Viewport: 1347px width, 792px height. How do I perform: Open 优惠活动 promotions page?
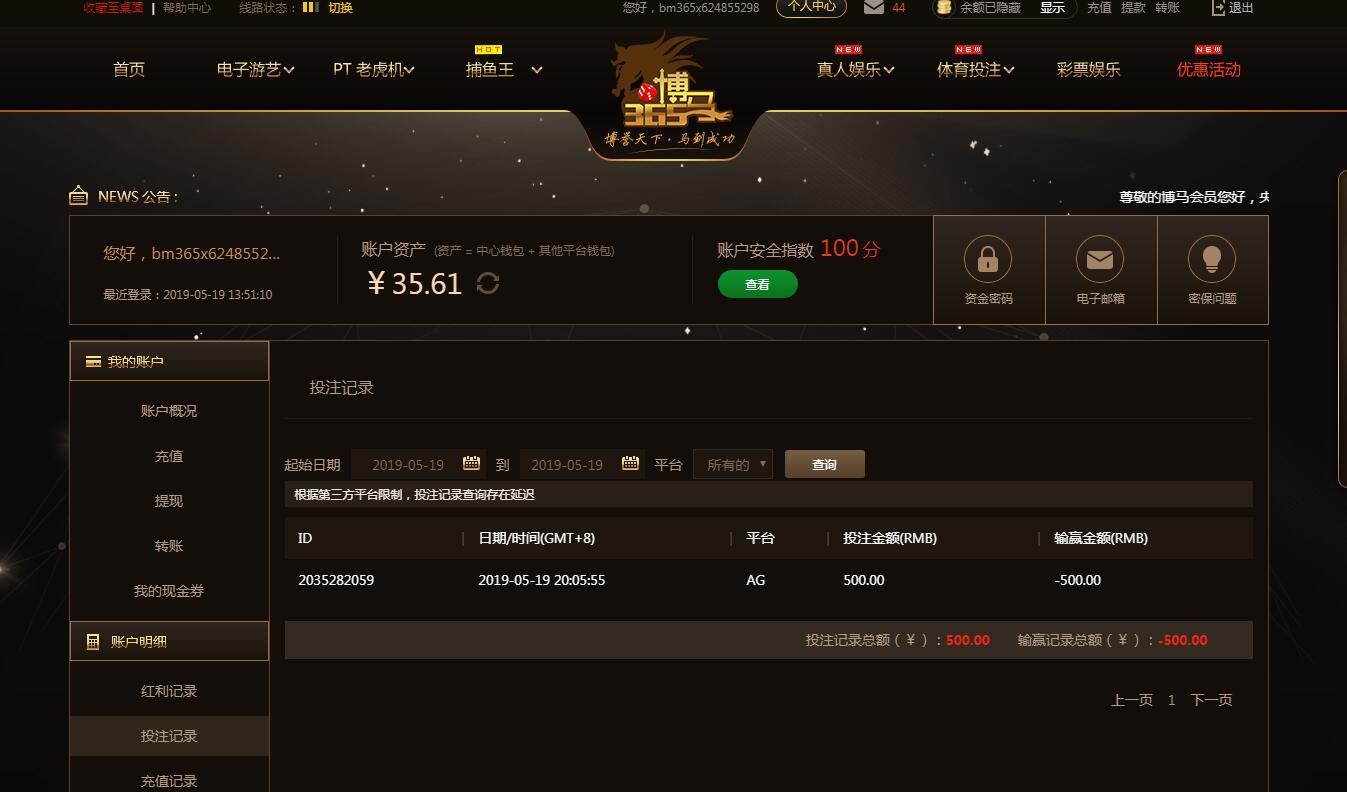1208,69
